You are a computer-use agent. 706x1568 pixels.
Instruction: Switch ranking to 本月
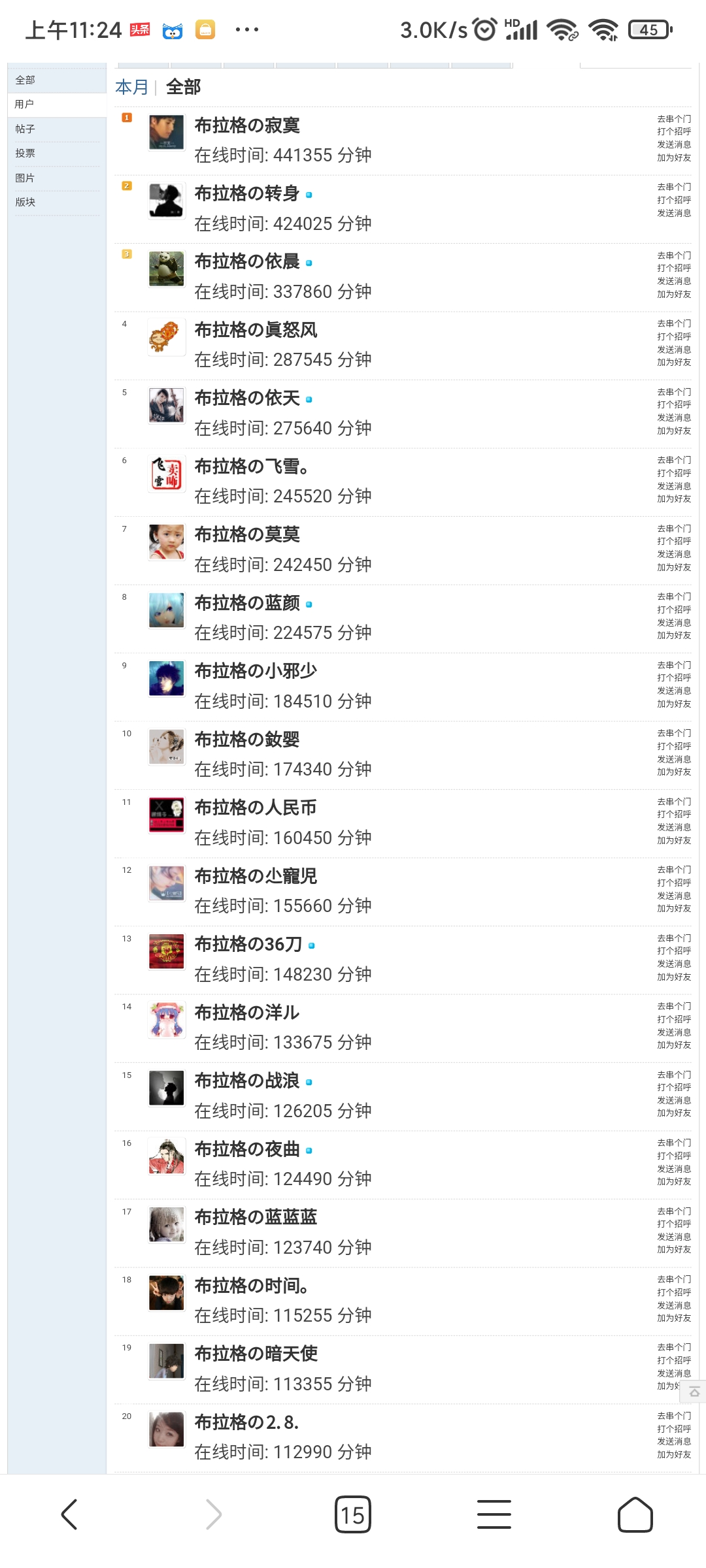click(132, 87)
